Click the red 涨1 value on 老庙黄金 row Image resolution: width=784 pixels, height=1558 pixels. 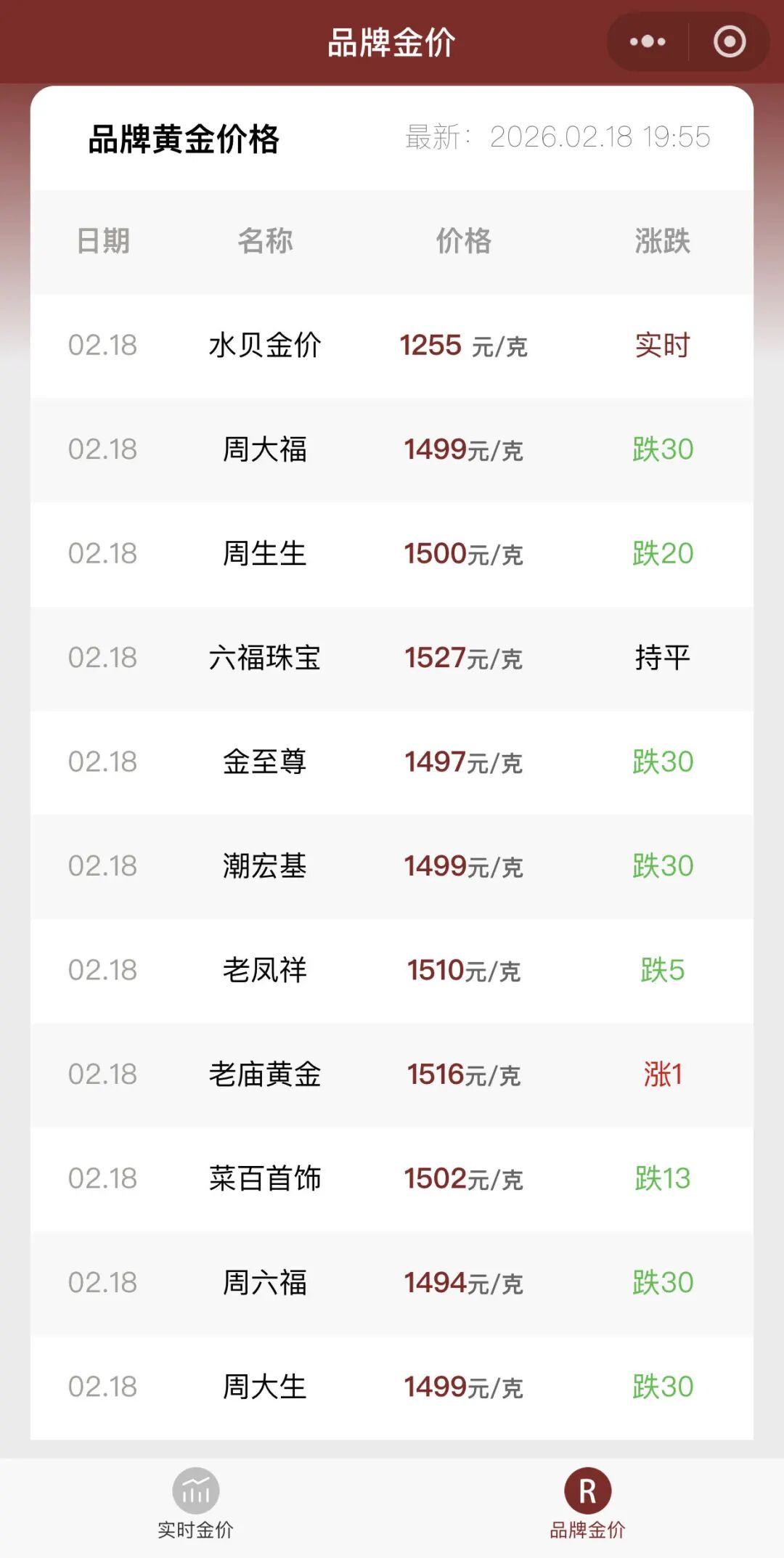pos(661,1074)
